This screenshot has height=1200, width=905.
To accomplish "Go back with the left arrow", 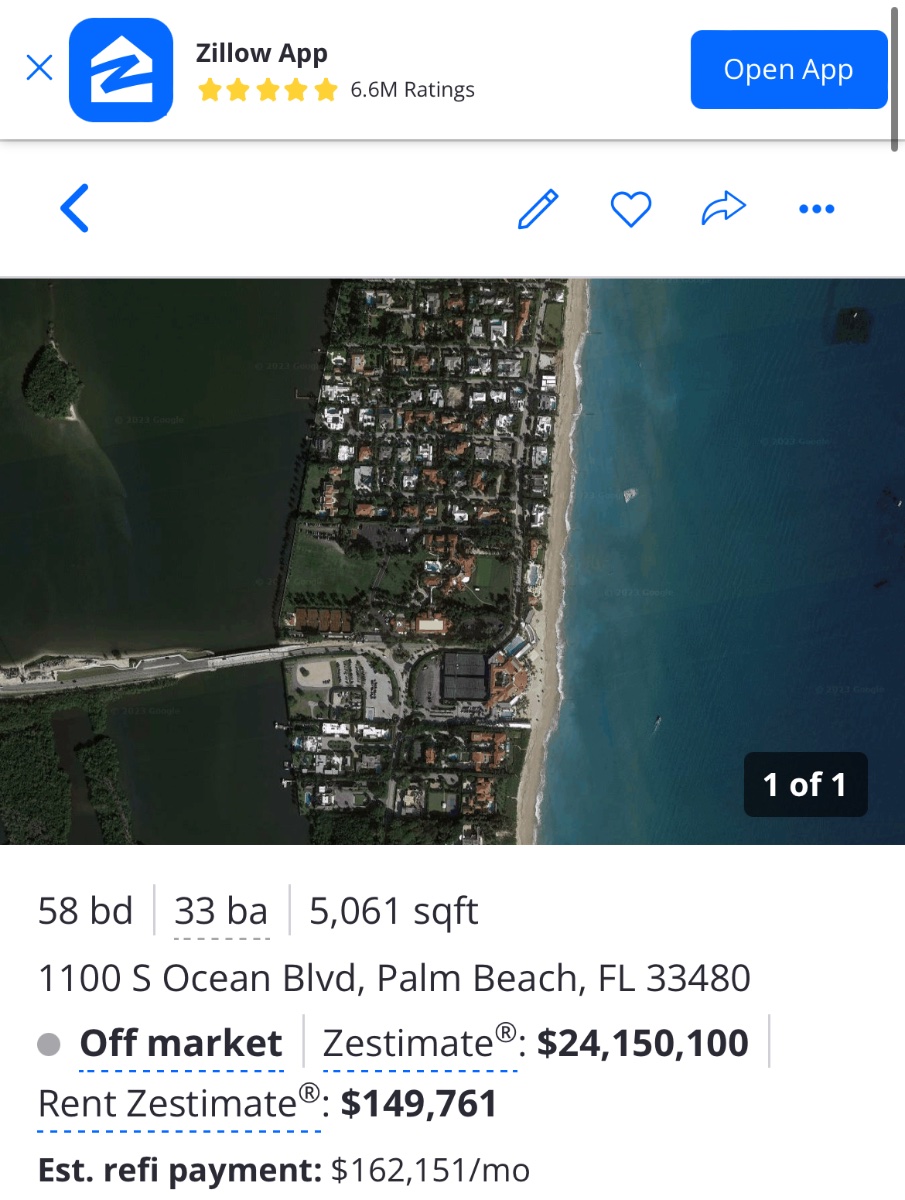I will [x=75, y=208].
